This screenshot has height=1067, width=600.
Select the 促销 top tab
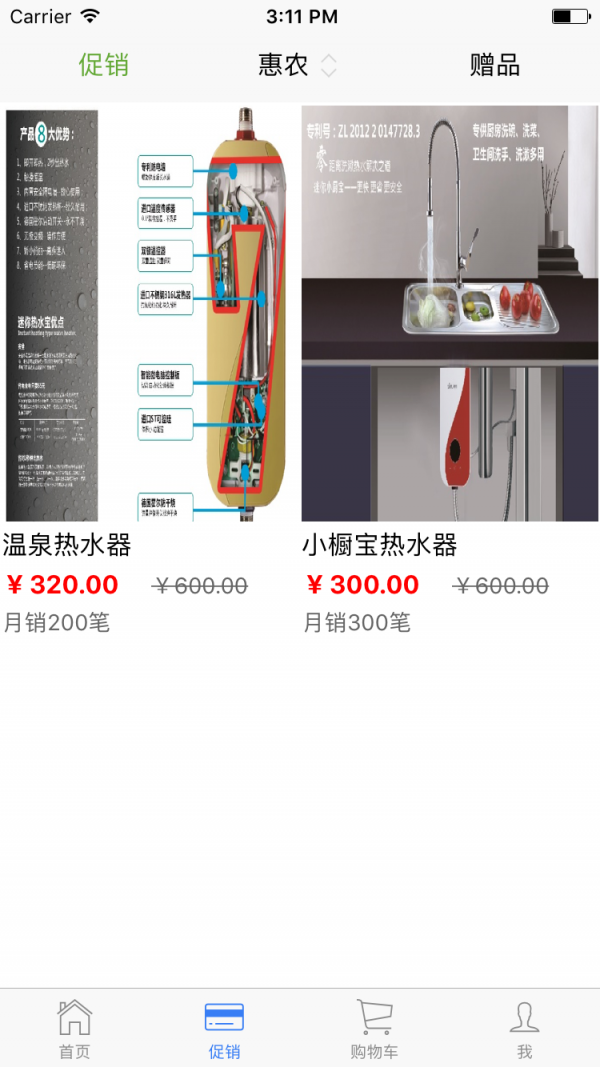coord(103,66)
